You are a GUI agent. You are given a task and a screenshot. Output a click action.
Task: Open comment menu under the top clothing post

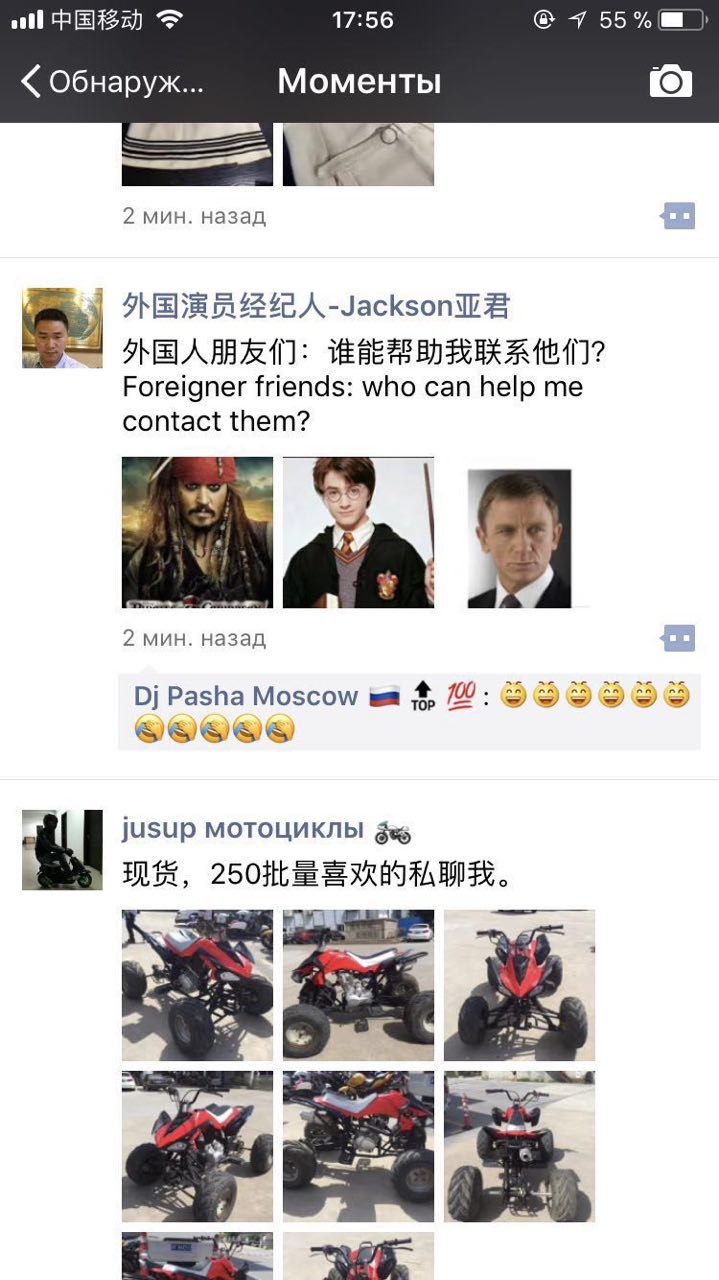coord(679,215)
